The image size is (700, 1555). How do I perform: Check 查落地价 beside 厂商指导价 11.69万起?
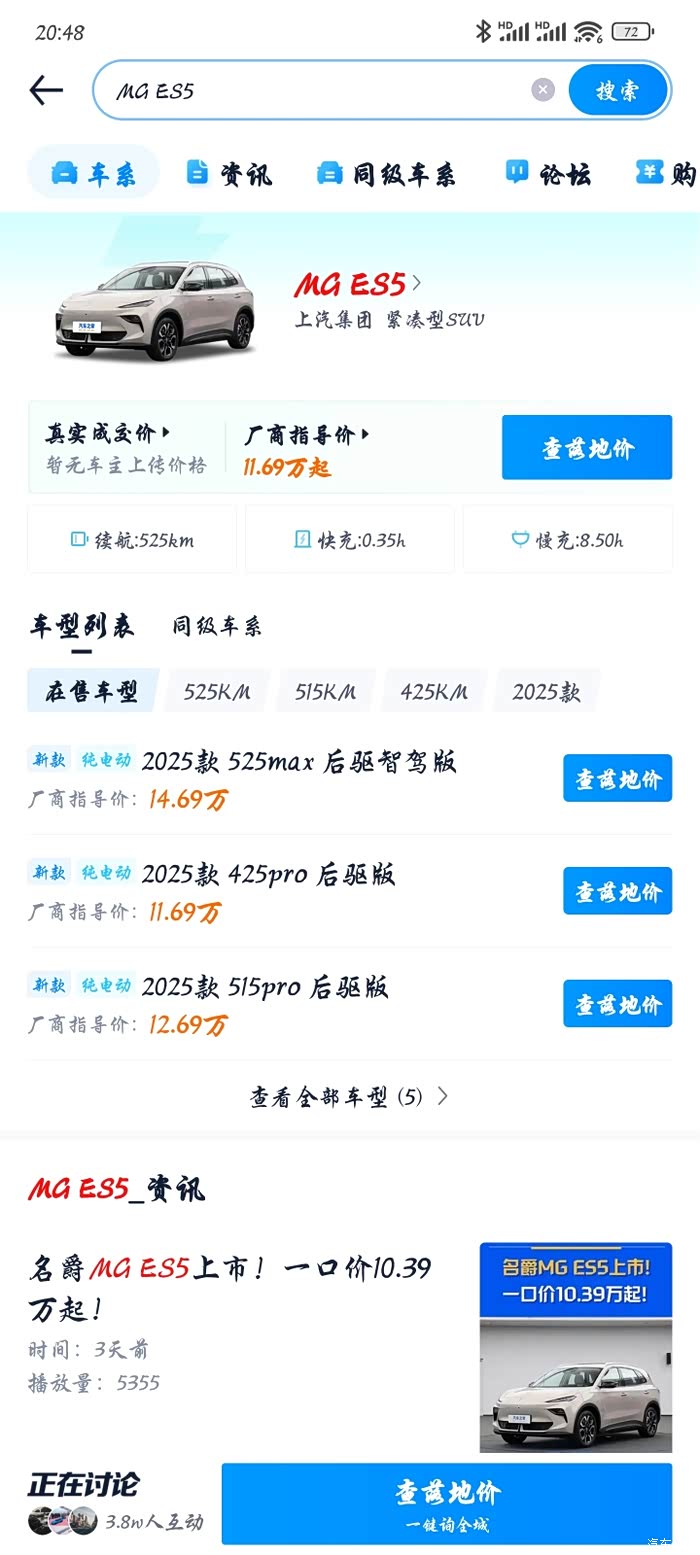tap(587, 448)
